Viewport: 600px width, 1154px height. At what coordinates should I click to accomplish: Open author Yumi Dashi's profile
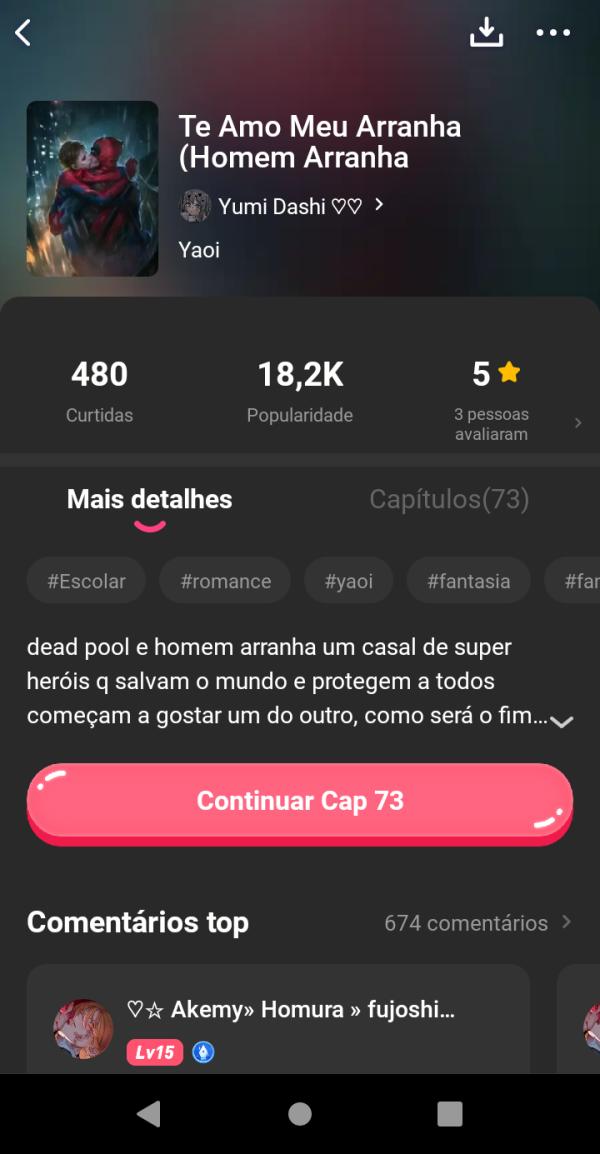coord(280,206)
